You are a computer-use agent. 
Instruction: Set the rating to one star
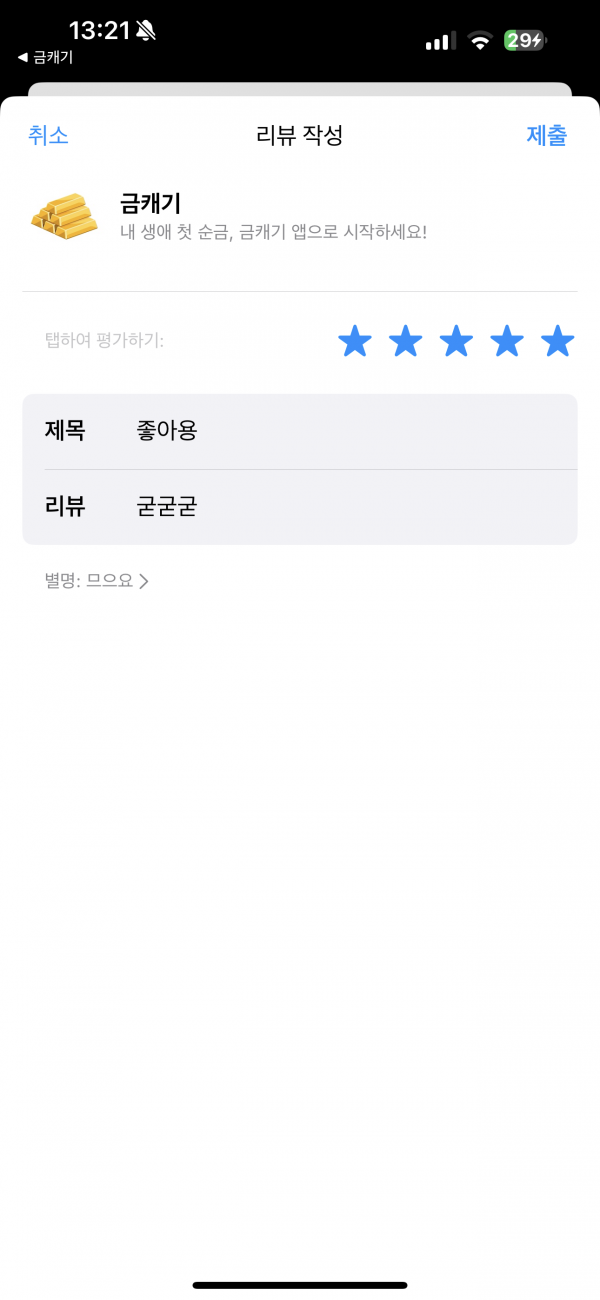pos(355,341)
